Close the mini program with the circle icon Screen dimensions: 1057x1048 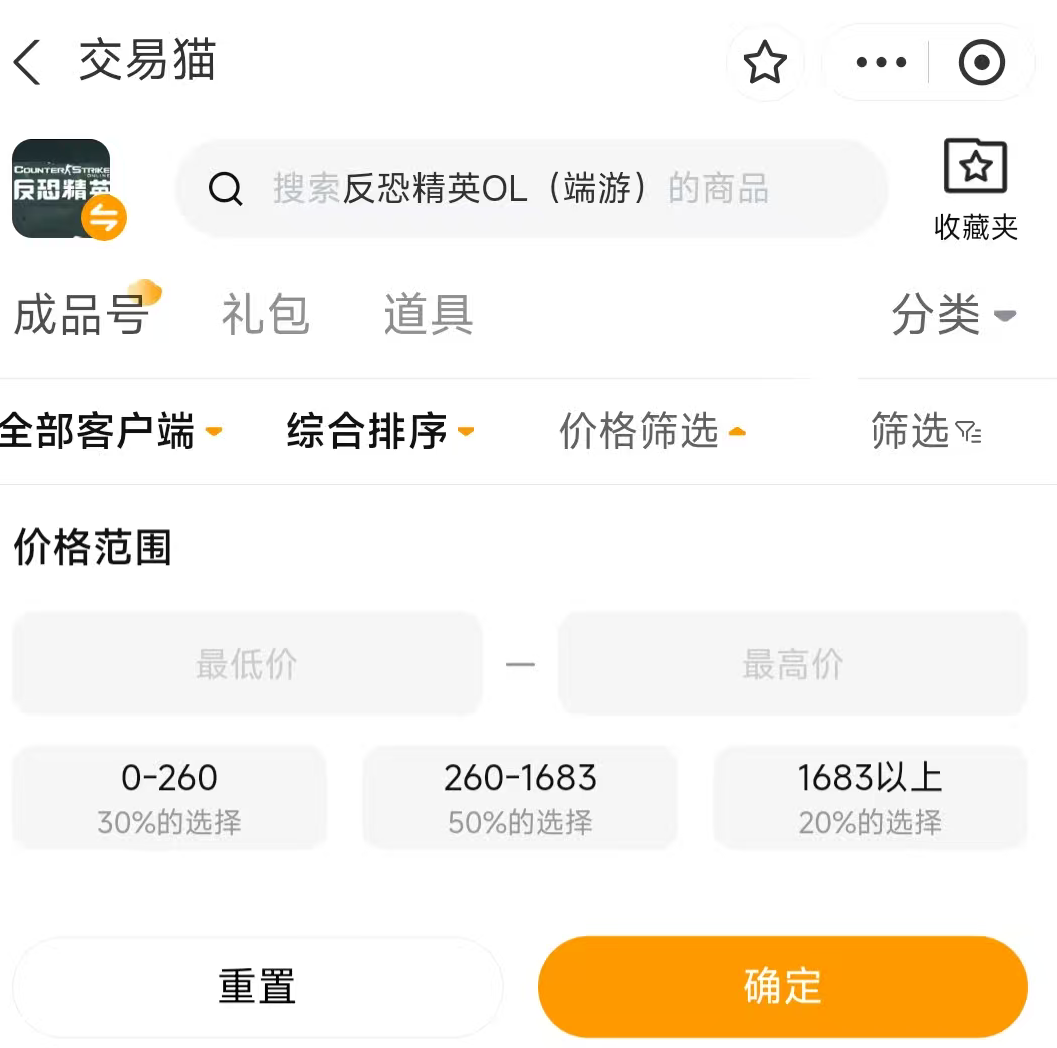pyautogui.click(x=981, y=63)
